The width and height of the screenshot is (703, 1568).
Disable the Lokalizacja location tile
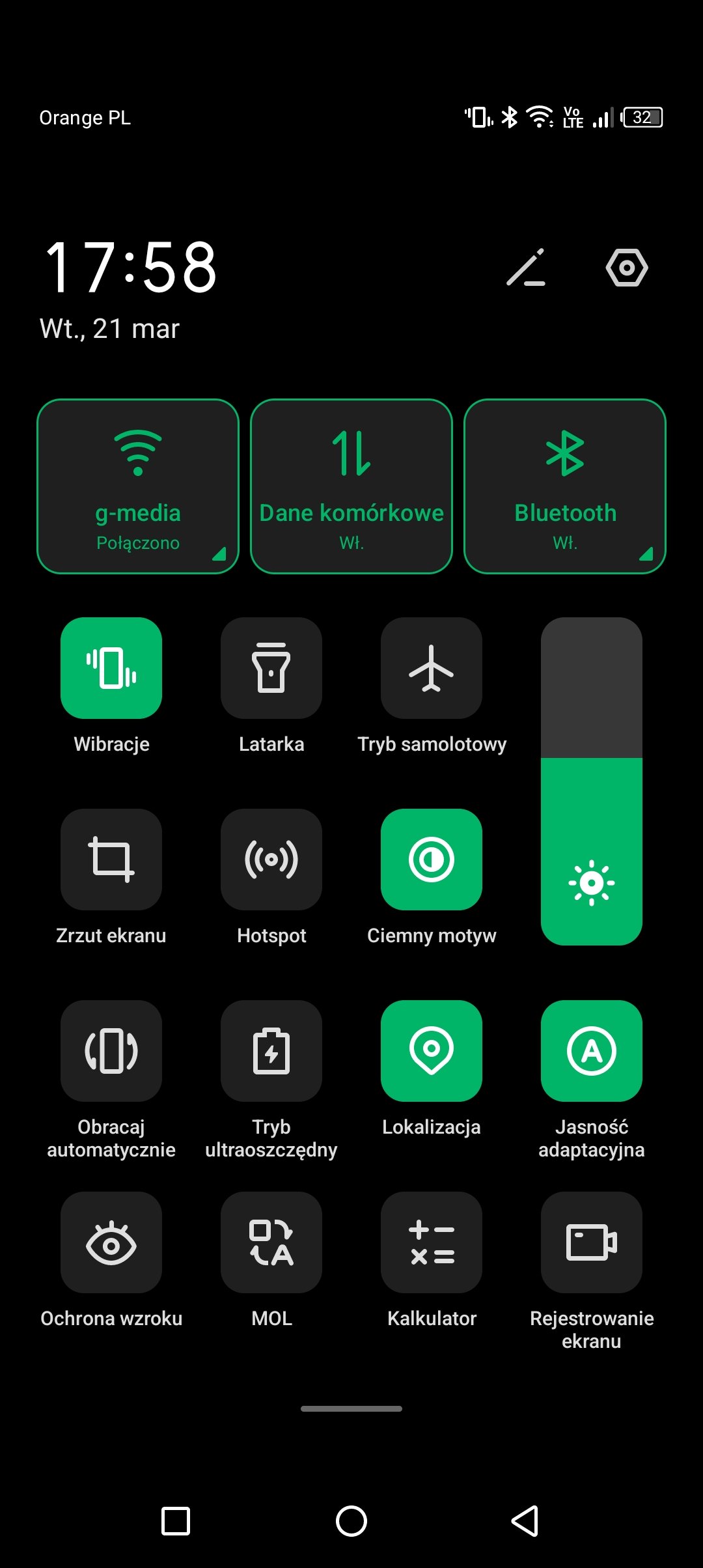(x=432, y=1051)
